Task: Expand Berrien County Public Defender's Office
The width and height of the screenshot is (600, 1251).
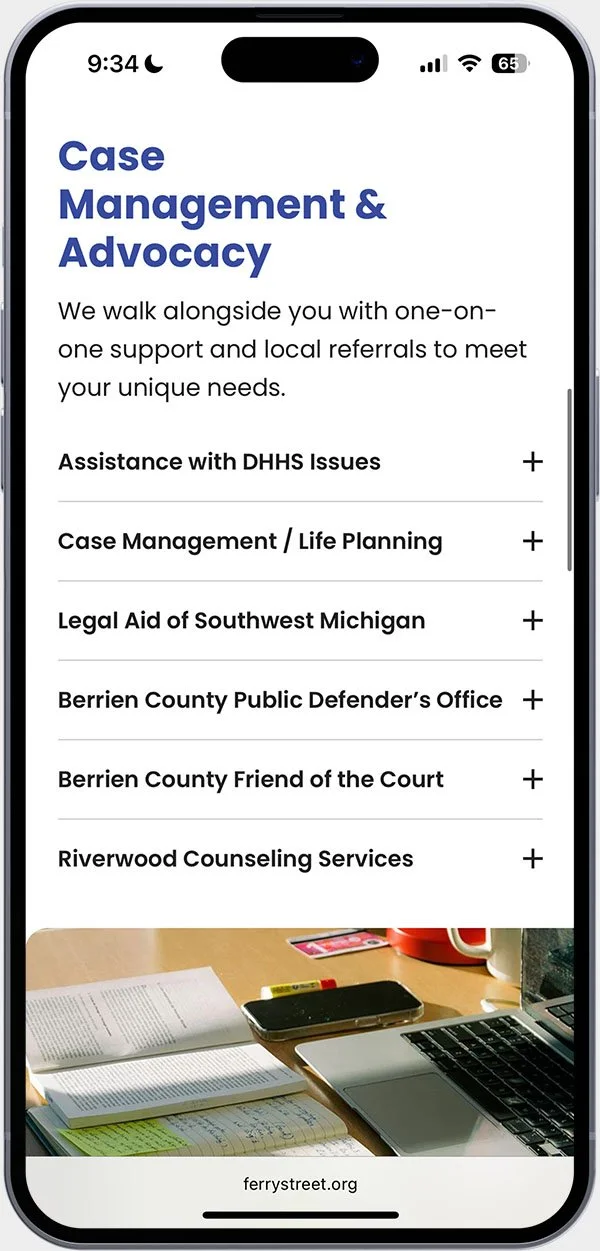Action: pos(300,700)
